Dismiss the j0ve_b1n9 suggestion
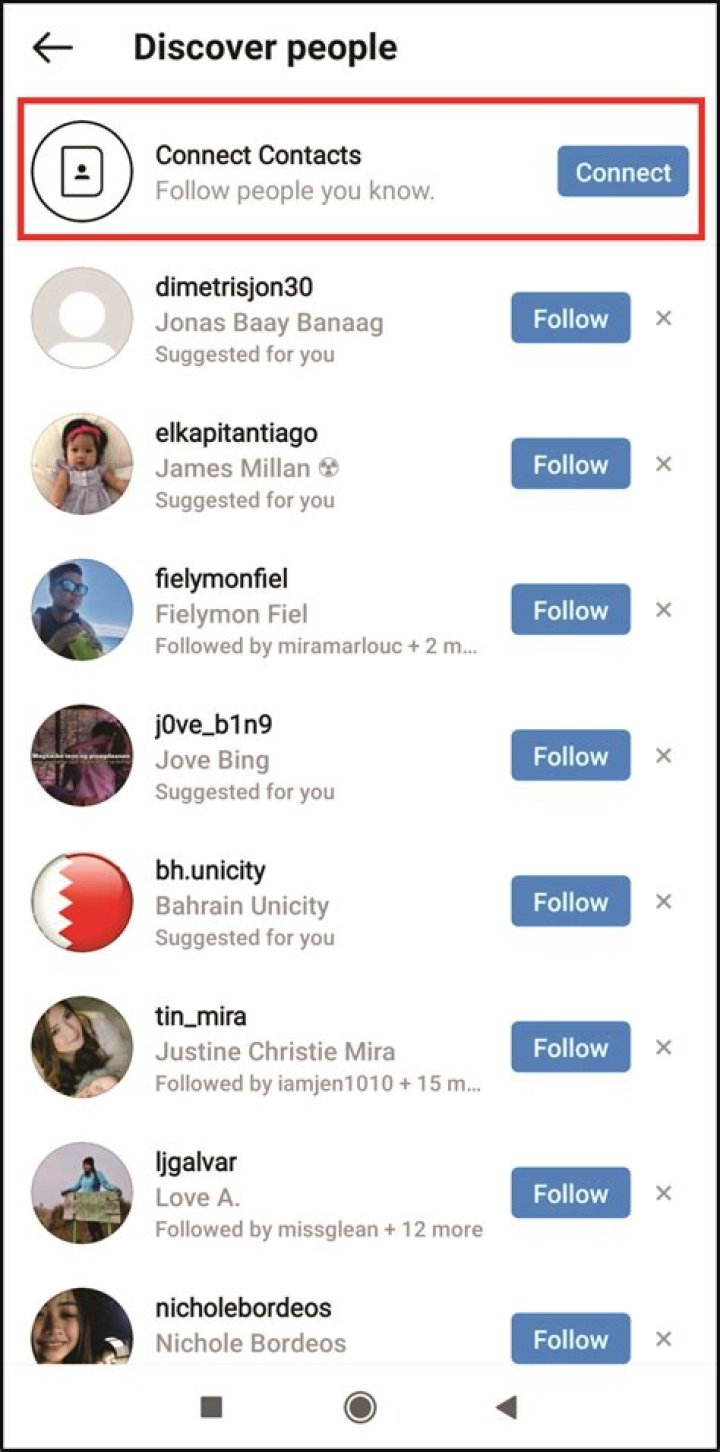This screenshot has width=720, height=1452. click(662, 756)
